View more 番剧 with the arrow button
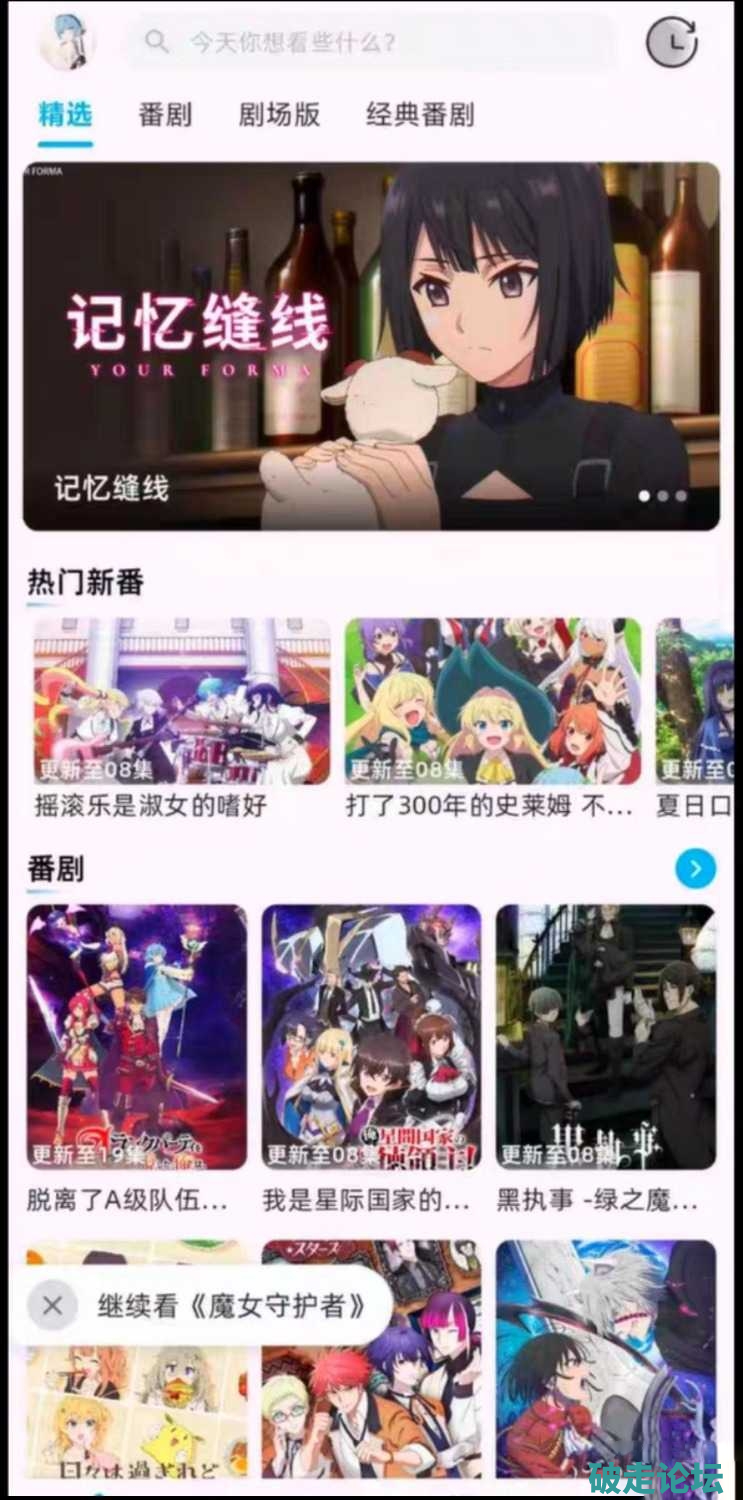 695,869
